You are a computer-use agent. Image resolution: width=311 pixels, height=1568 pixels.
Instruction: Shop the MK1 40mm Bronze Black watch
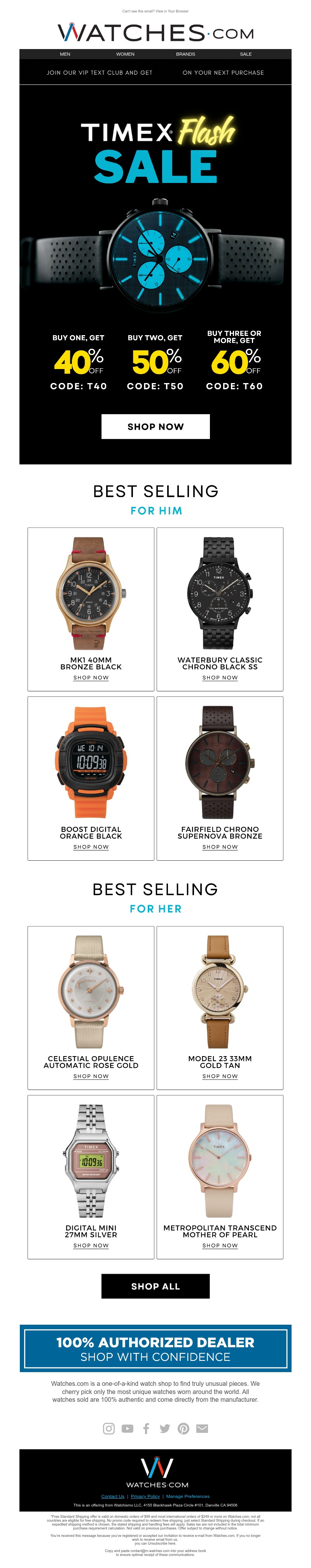click(x=91, y=677)
